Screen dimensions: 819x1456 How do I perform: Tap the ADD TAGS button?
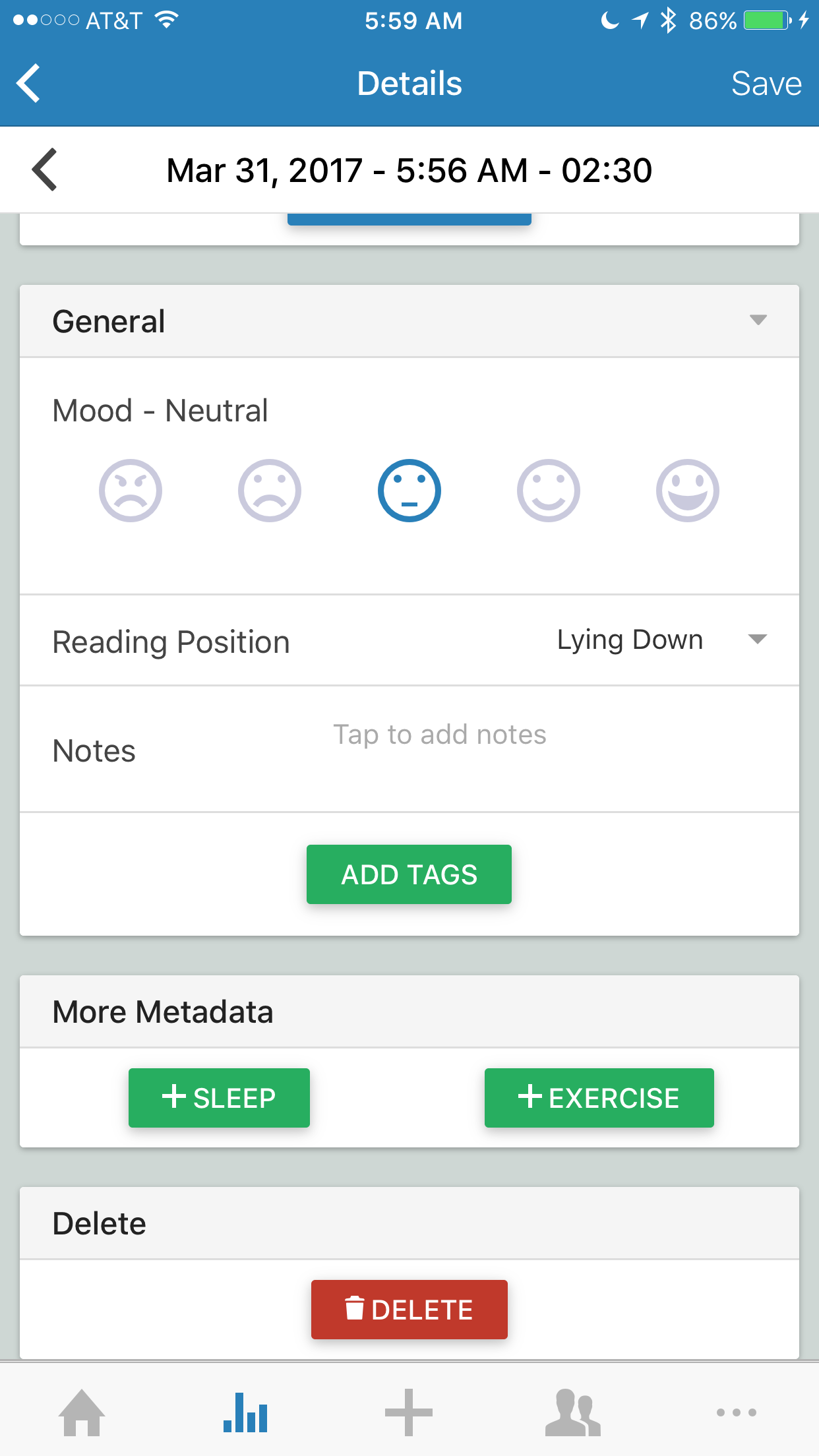coord(409,874)
